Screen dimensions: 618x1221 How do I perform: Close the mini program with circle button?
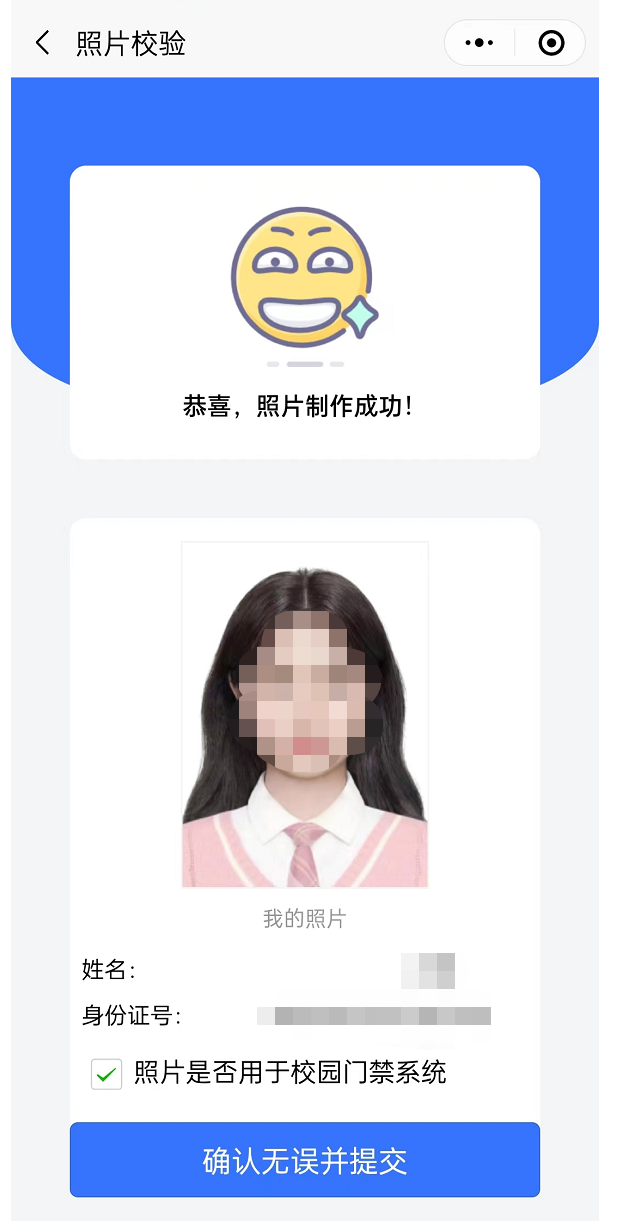click(551, 43)
